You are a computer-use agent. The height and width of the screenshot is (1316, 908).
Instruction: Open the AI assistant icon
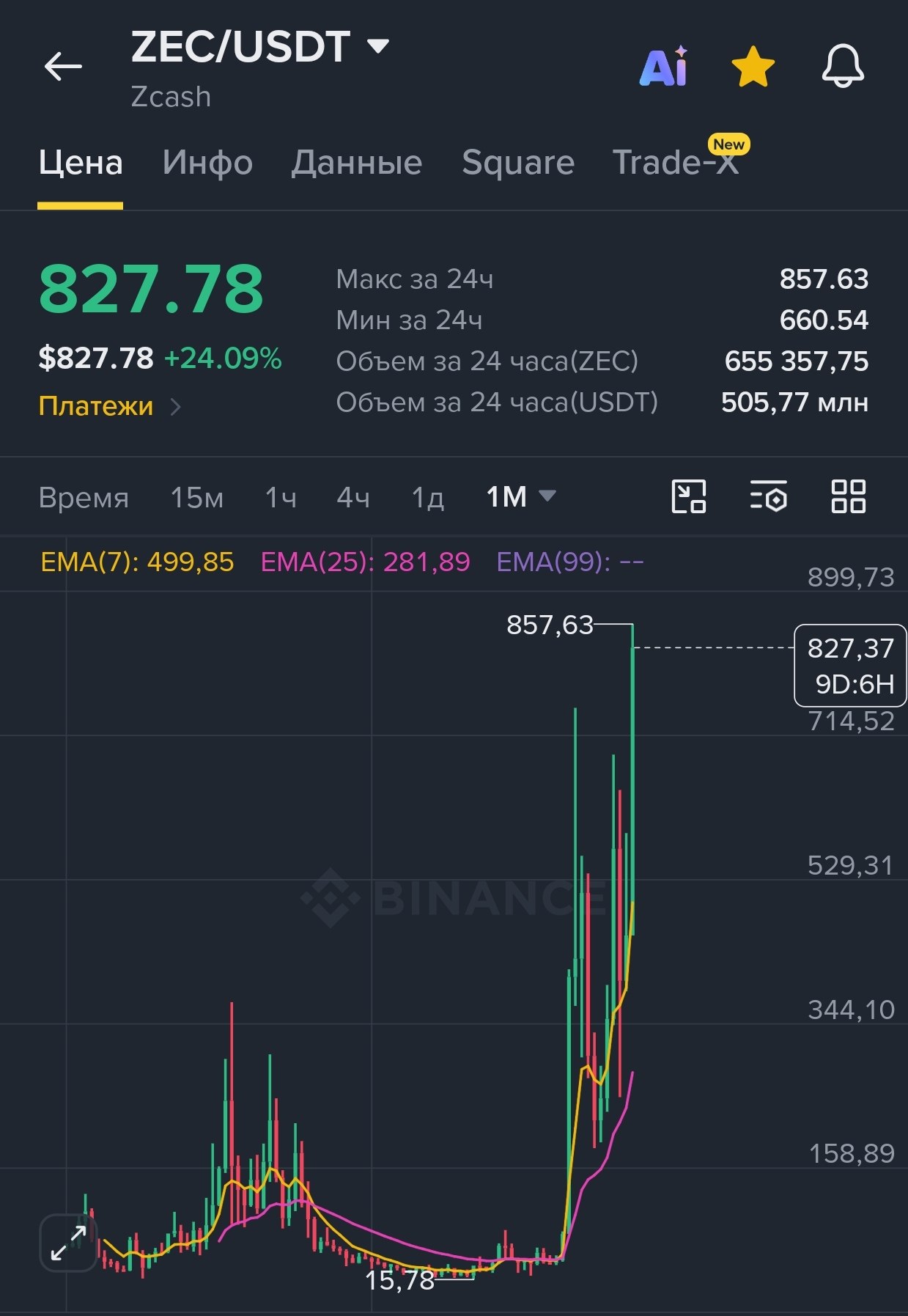pos(664,67)
